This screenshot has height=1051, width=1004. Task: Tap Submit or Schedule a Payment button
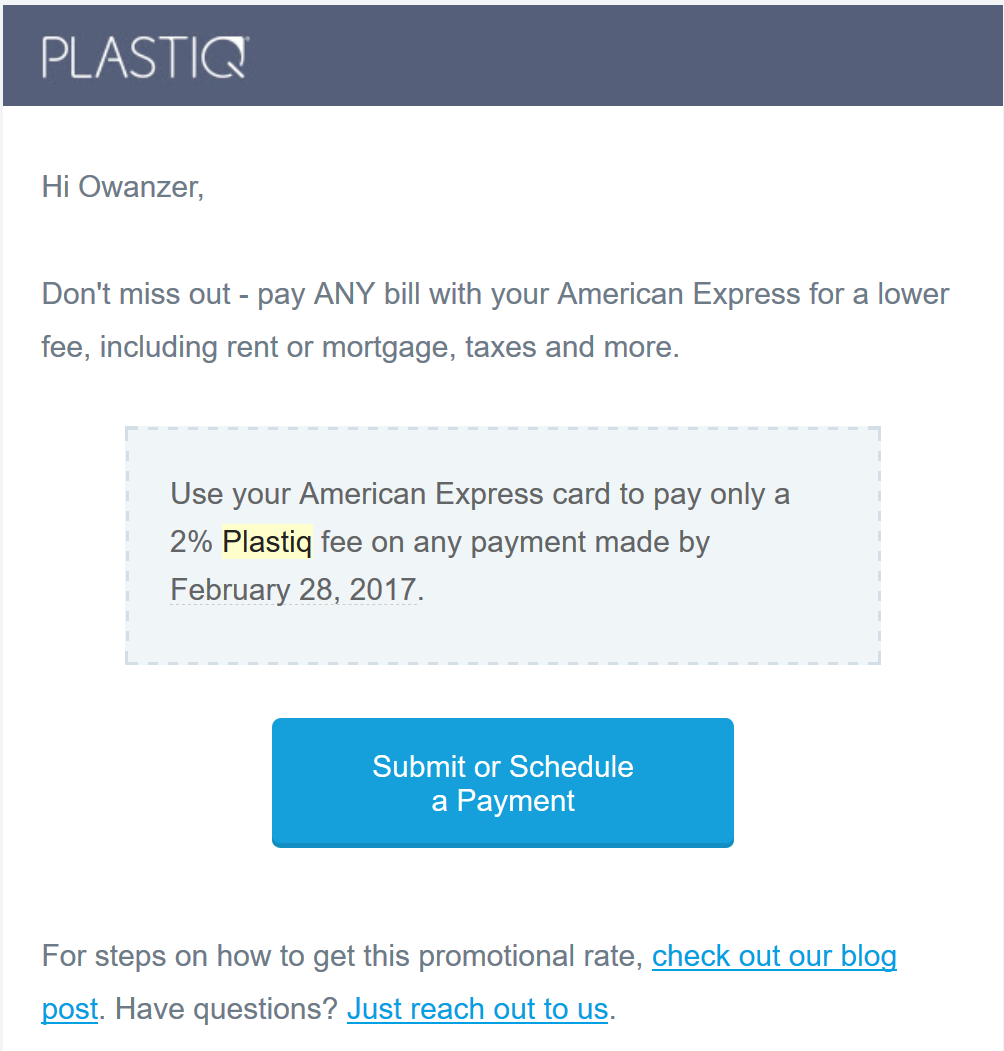[503, 782]
